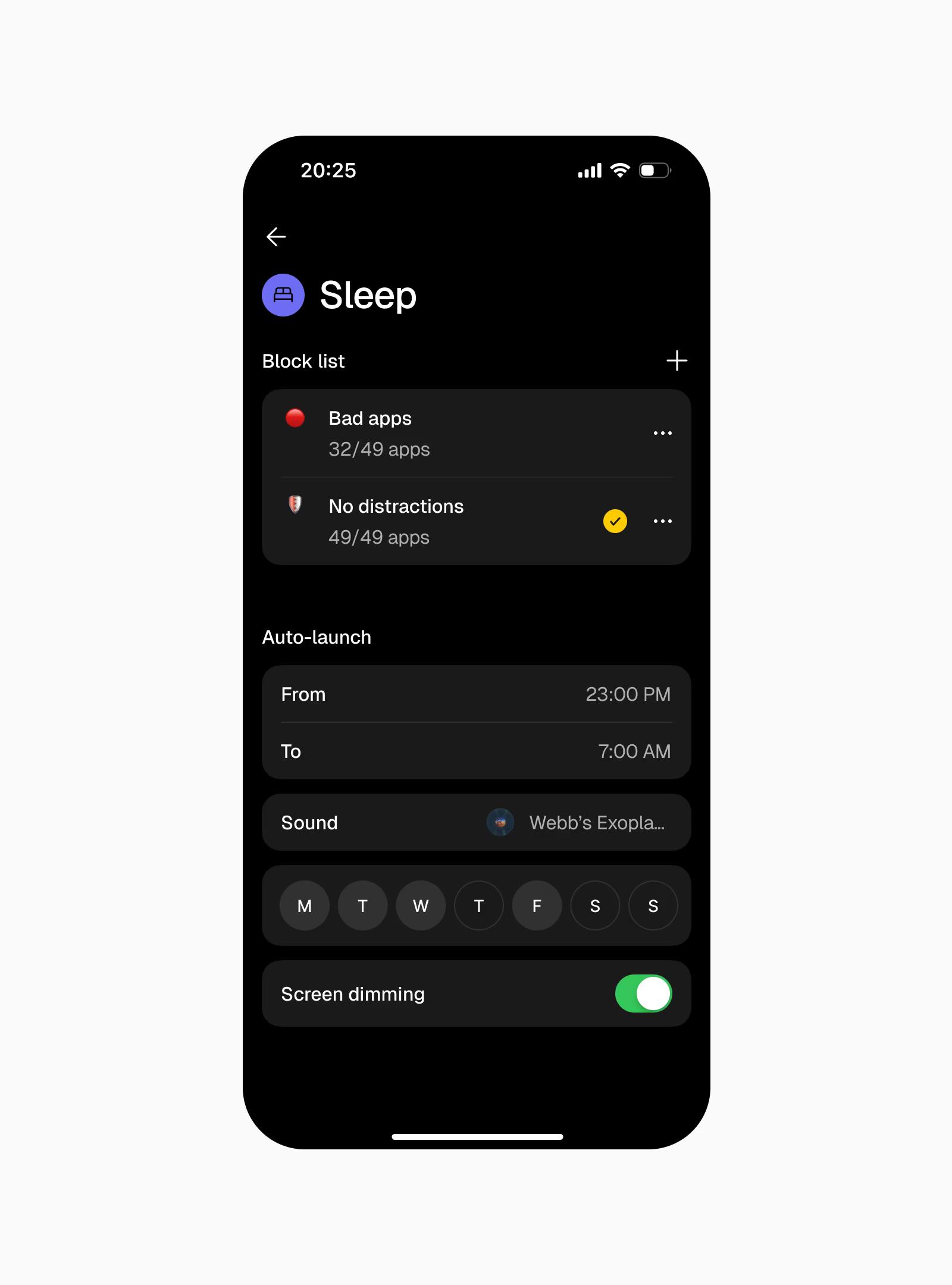
Task: Go back using the arrow icon
Action: point(276,237)
